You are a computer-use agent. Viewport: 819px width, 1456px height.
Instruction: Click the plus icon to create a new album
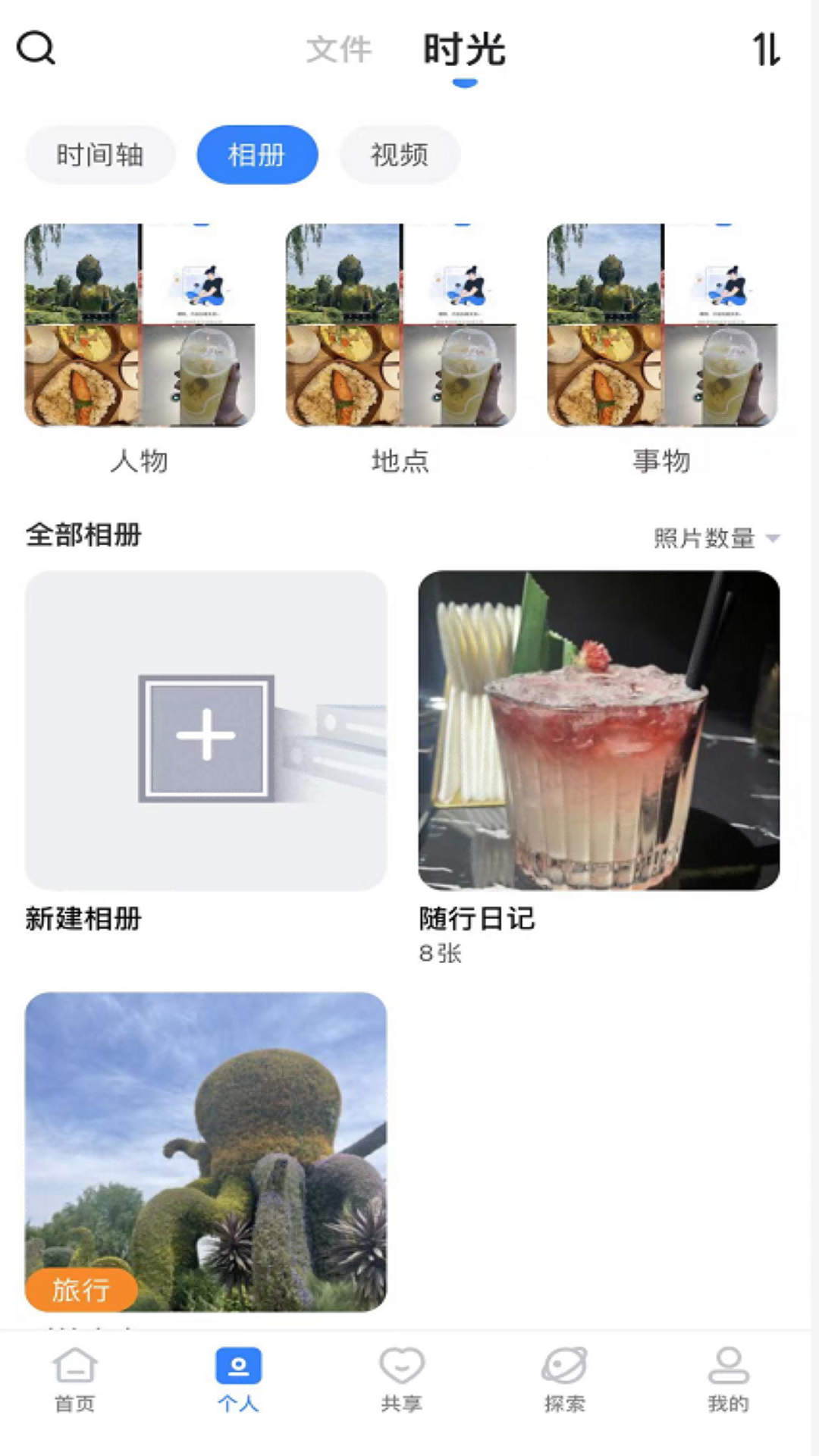click(x=206, y=734)
